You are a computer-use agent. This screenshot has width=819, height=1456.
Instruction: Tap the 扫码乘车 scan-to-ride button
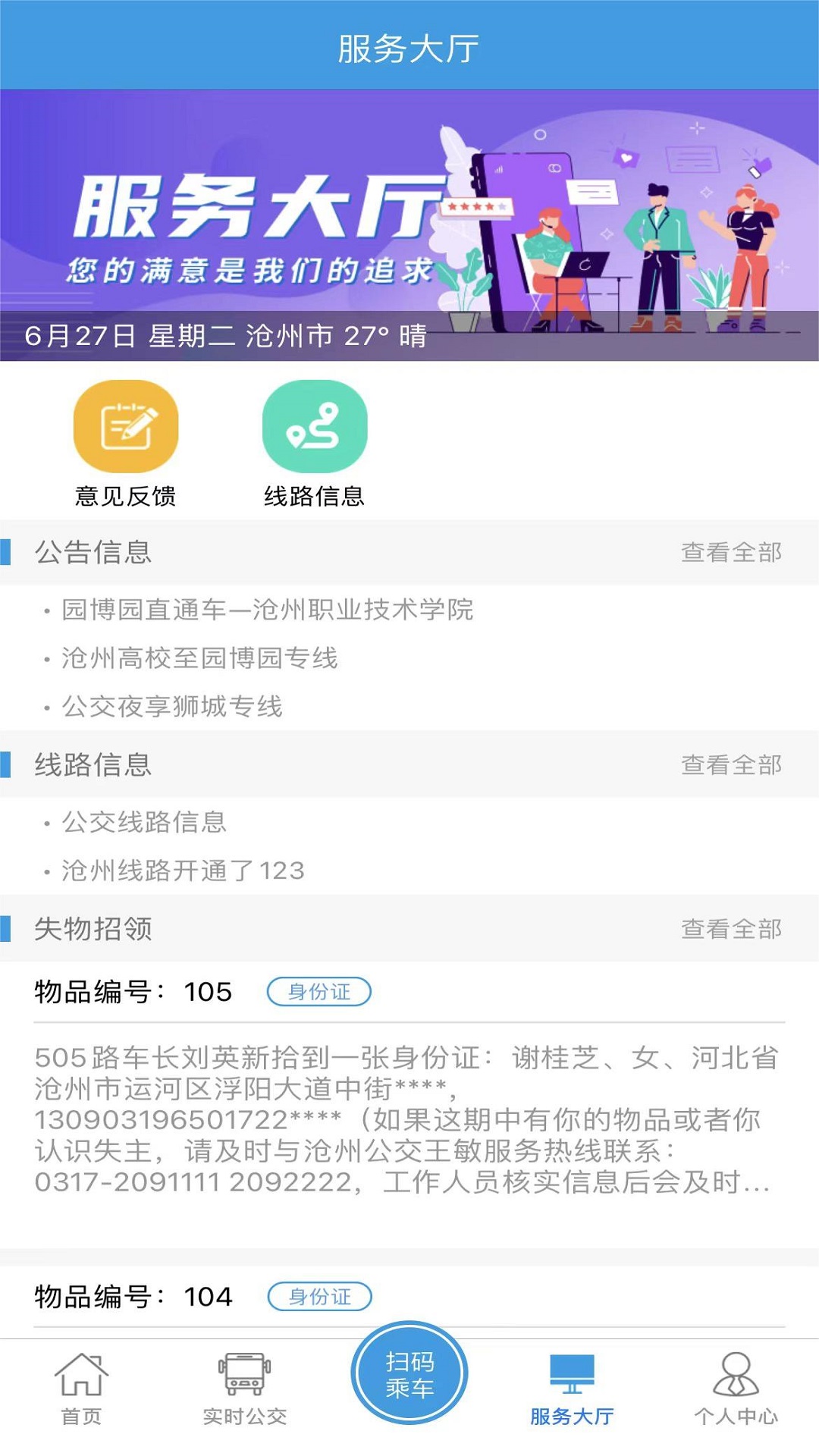[x=409, y=1374]
